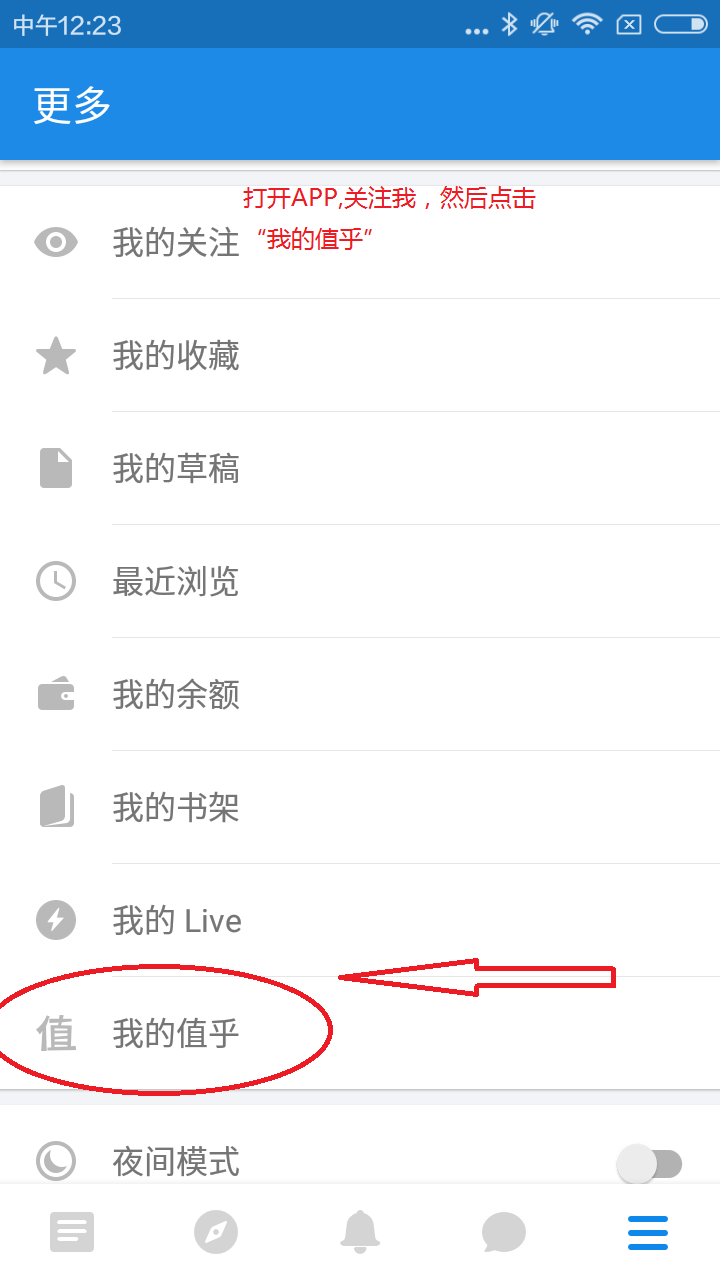Screen dimensions: 720x1280
Task: Select the 更多 menu tab
Action: pyautogui.click(x=648, y=1232)
